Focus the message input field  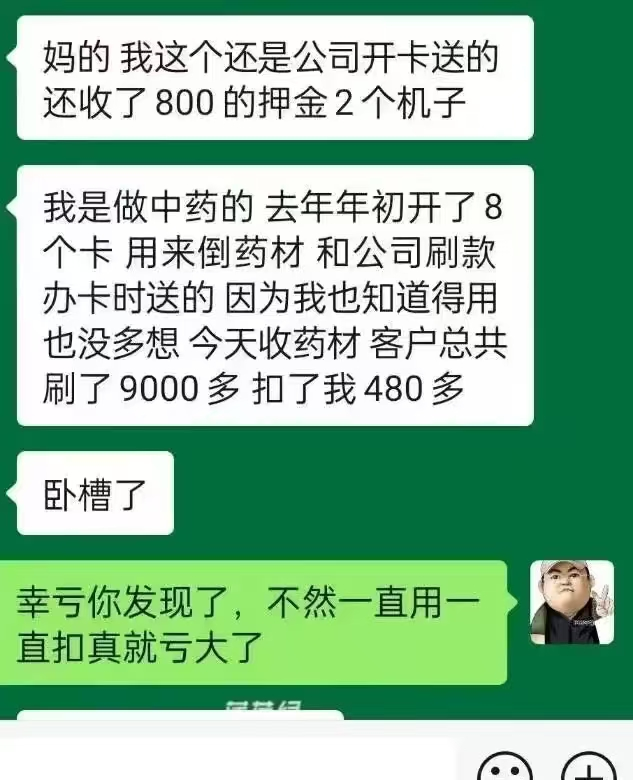click(230, 760)
